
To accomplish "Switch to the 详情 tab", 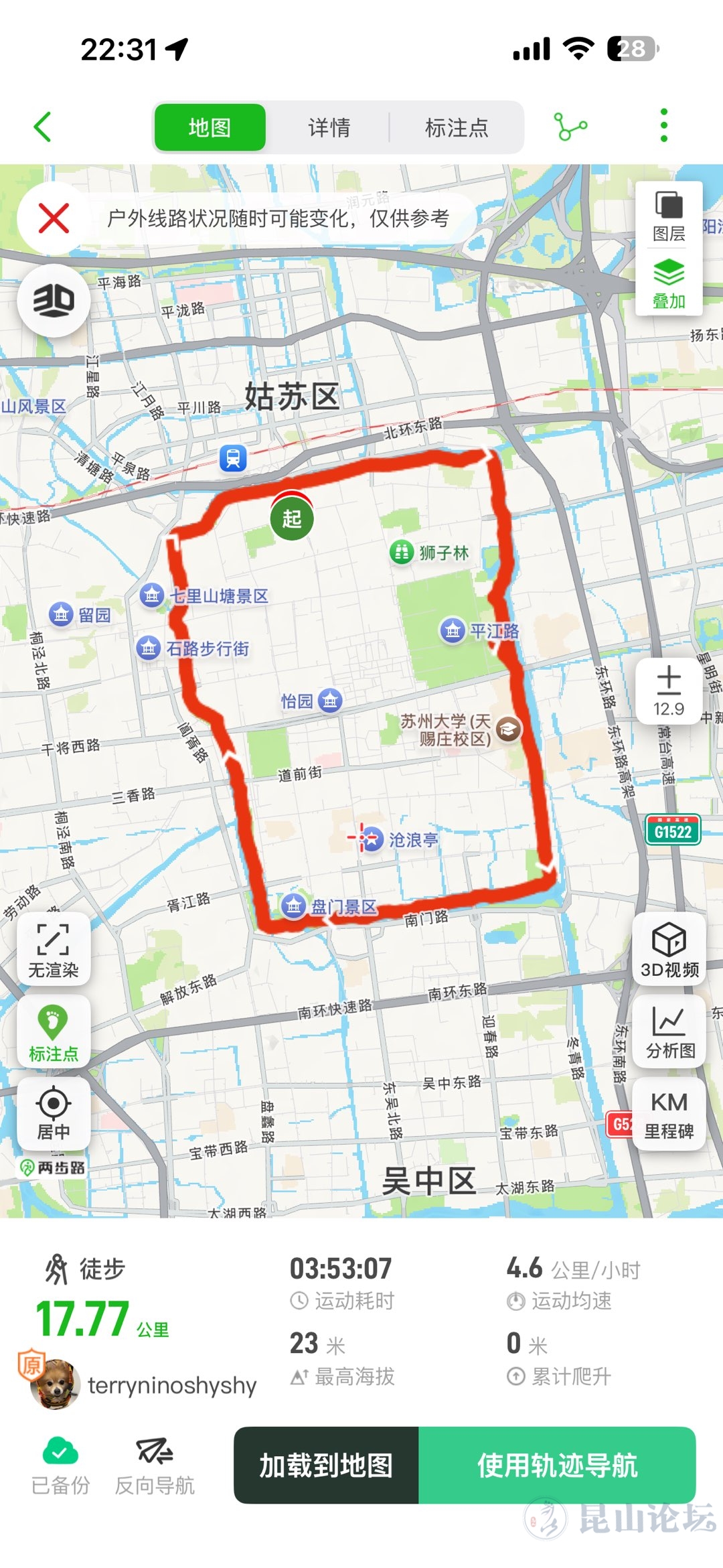I will (329, 127).
